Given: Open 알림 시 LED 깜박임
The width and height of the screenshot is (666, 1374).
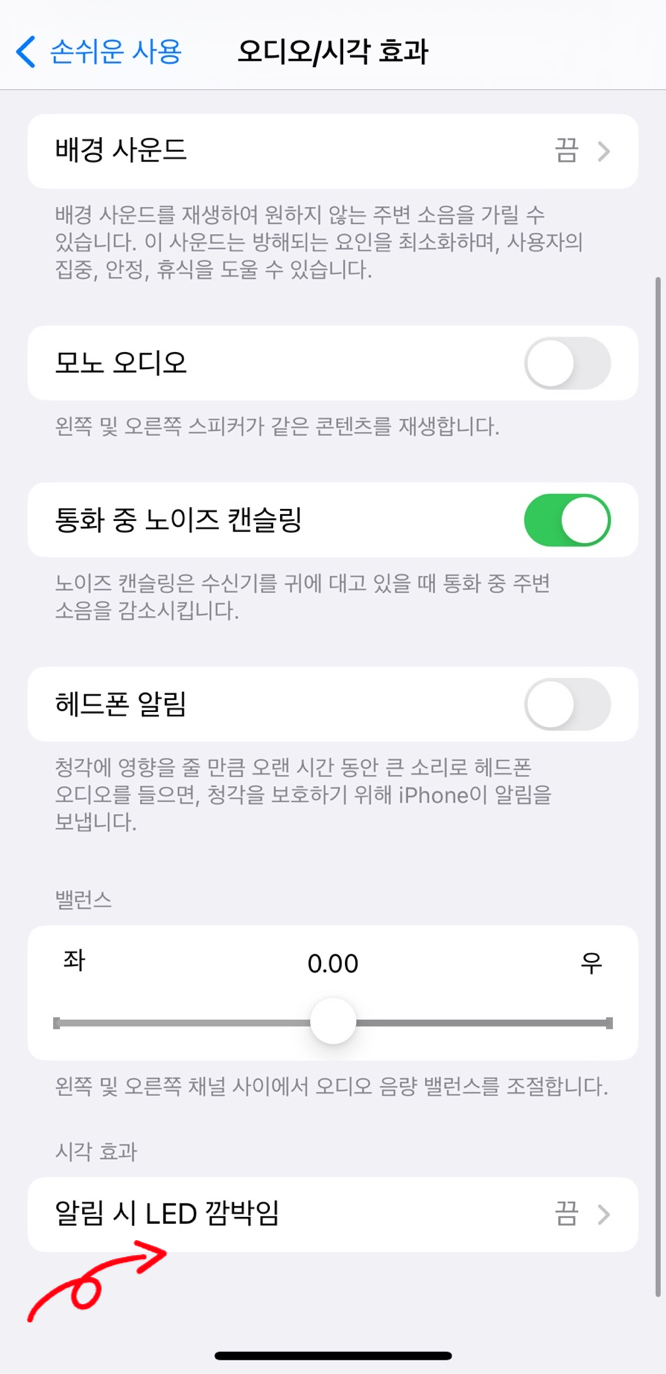Looking at the screenshot, I should coord(332,1214).
